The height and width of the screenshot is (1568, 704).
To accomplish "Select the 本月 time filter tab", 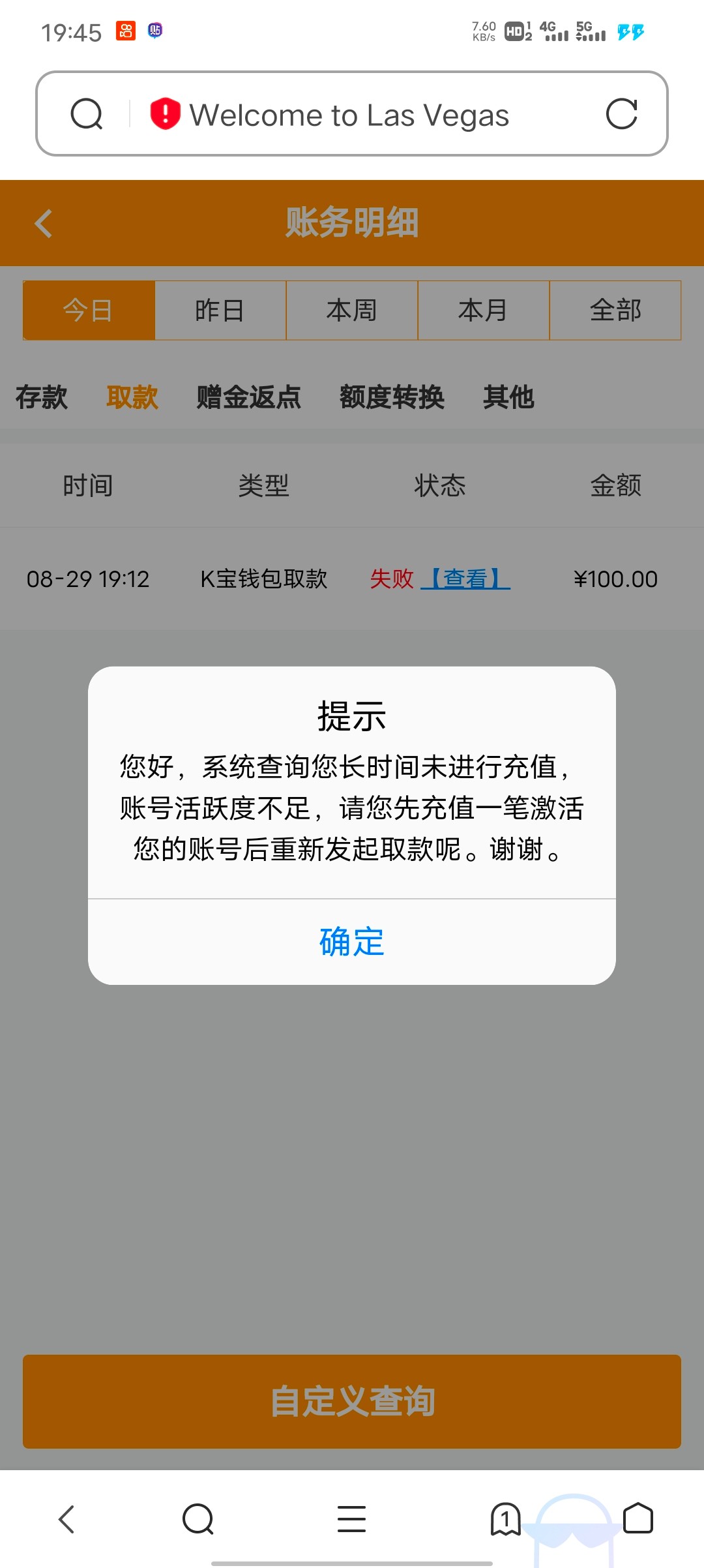I will coord(483,310).
